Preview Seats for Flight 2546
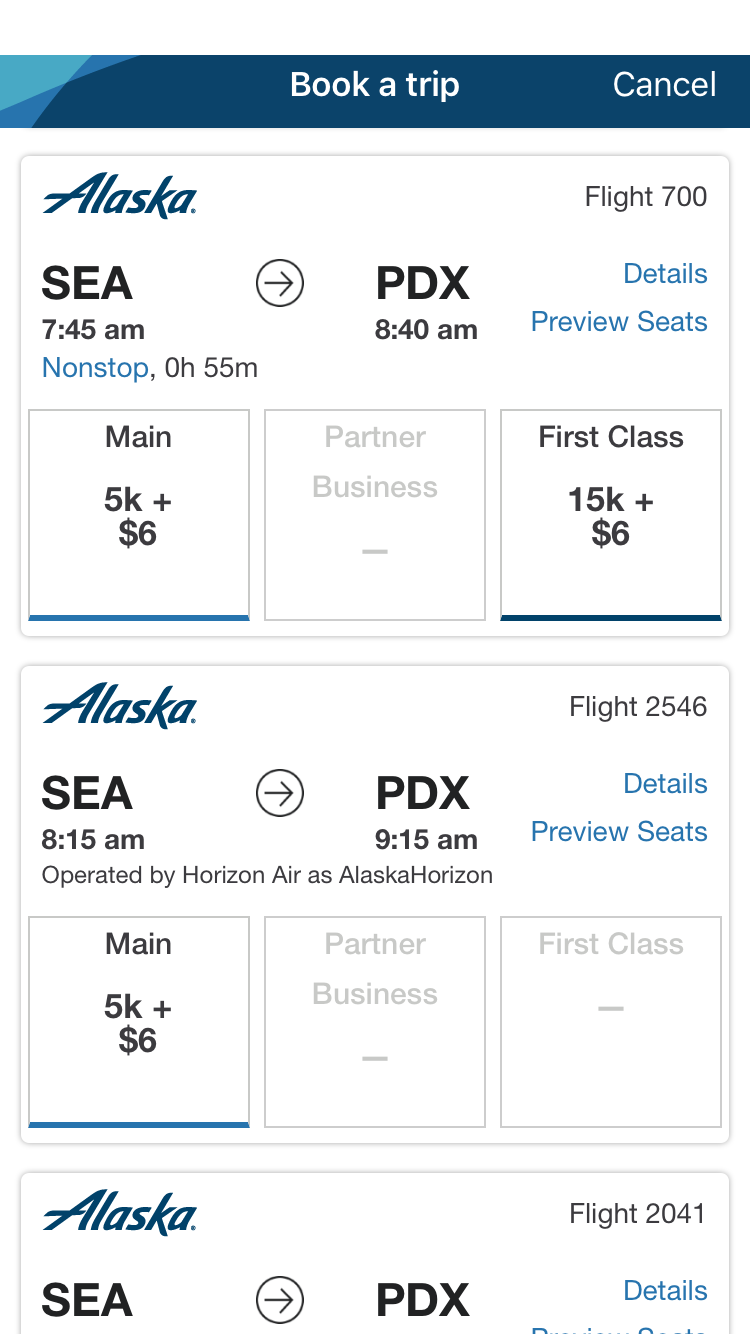Viewport: 750px width, 1334px height. coord(619,832)
